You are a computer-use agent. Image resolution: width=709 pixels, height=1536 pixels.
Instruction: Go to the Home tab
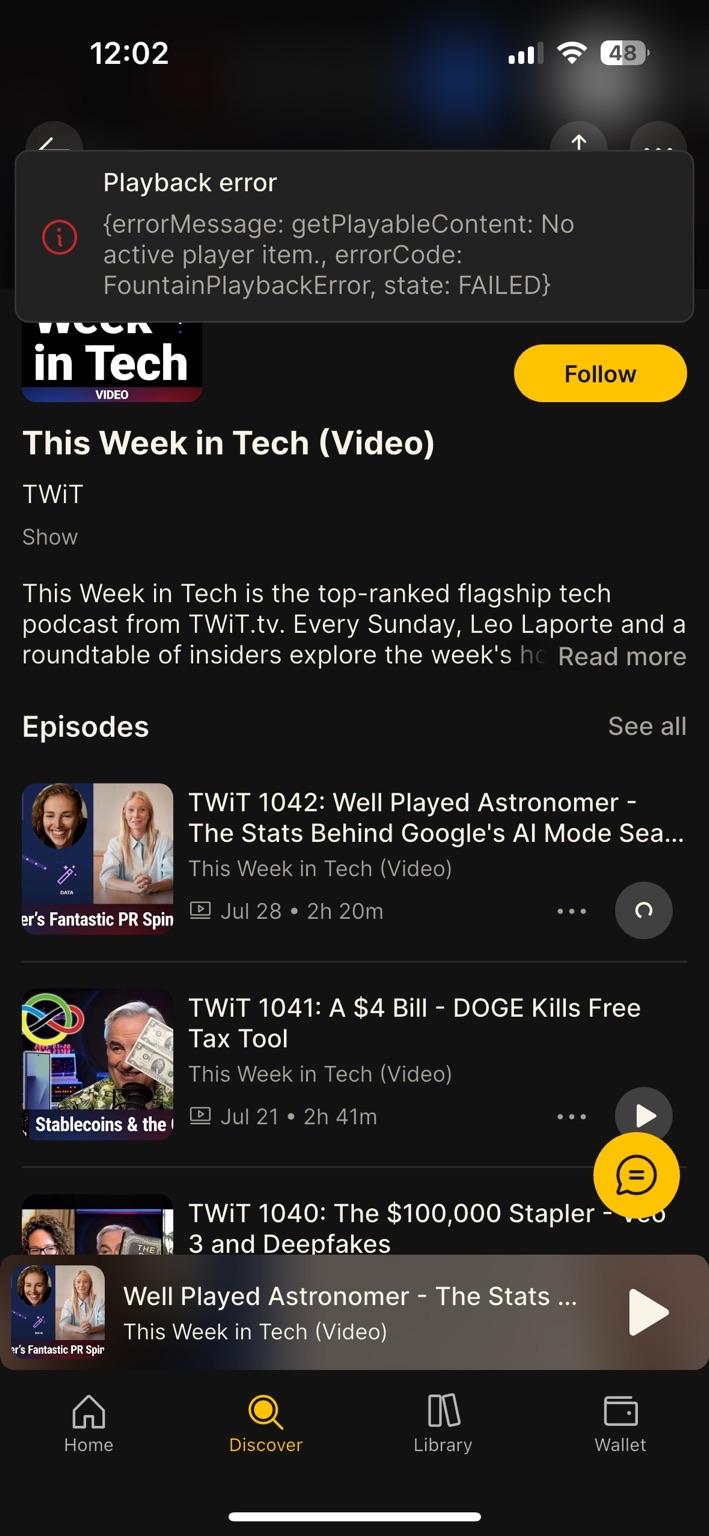[x=88, y=1424]
